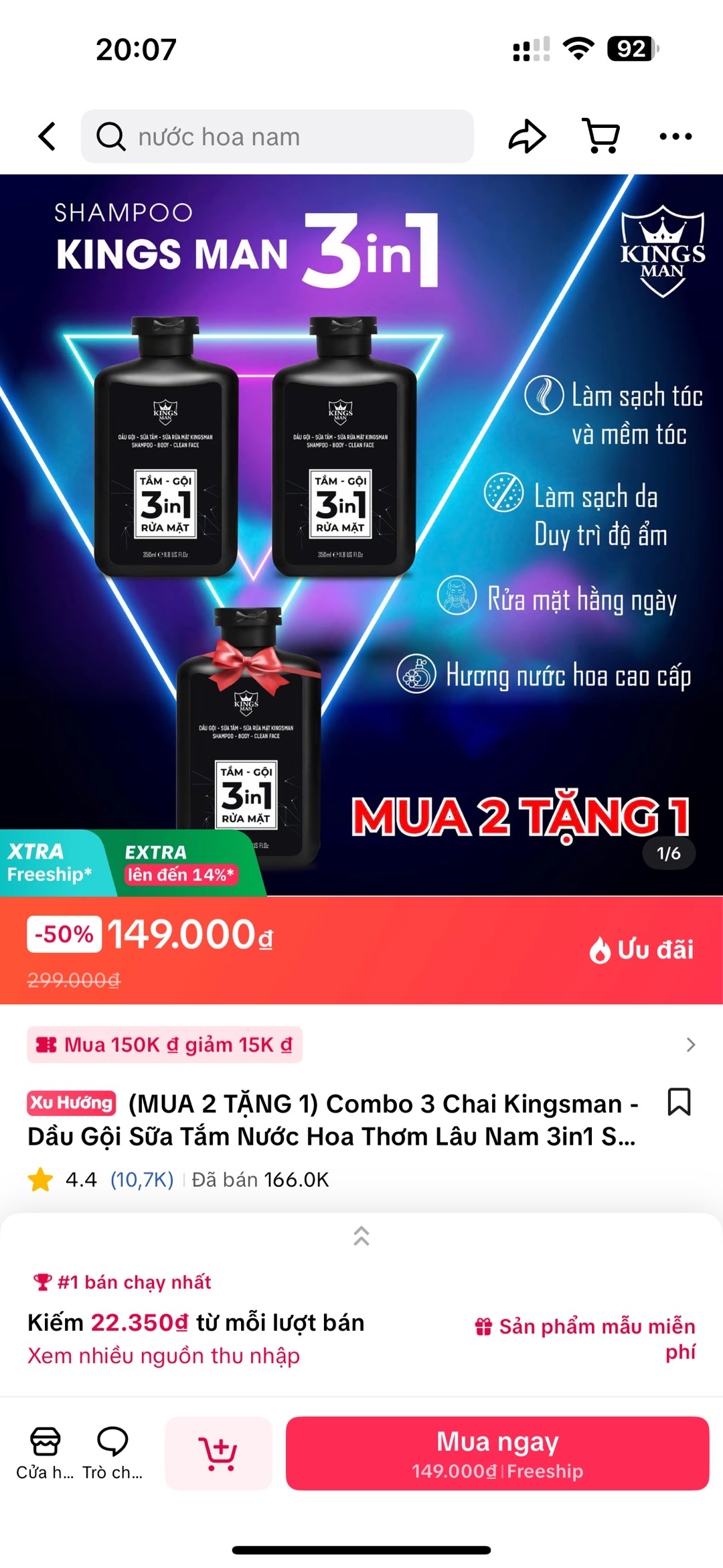View the 'Ưu đãi' deals
This screenshot has width=723, height=1568.
pyautogui.click(x=641, y=950)
